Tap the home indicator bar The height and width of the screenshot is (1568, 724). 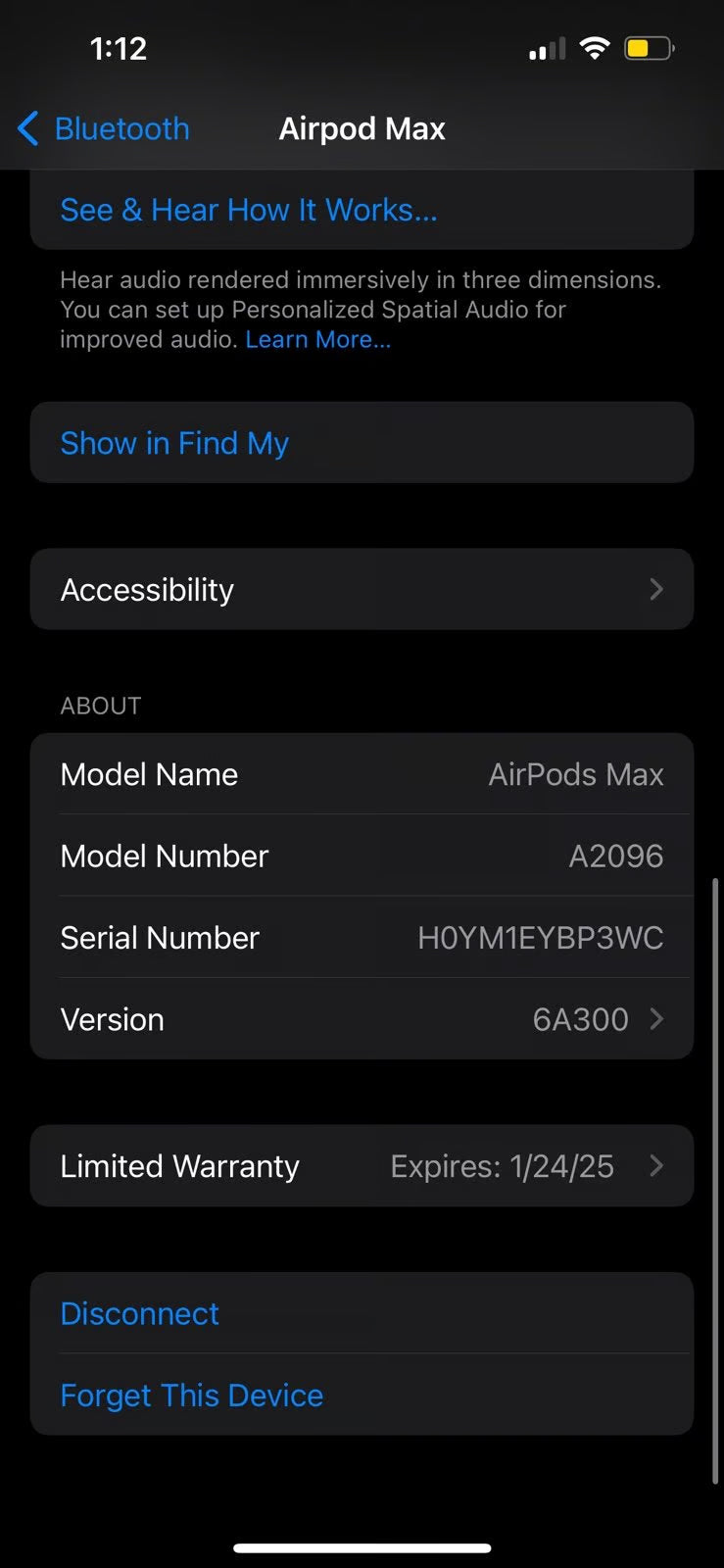[362, 1548]
